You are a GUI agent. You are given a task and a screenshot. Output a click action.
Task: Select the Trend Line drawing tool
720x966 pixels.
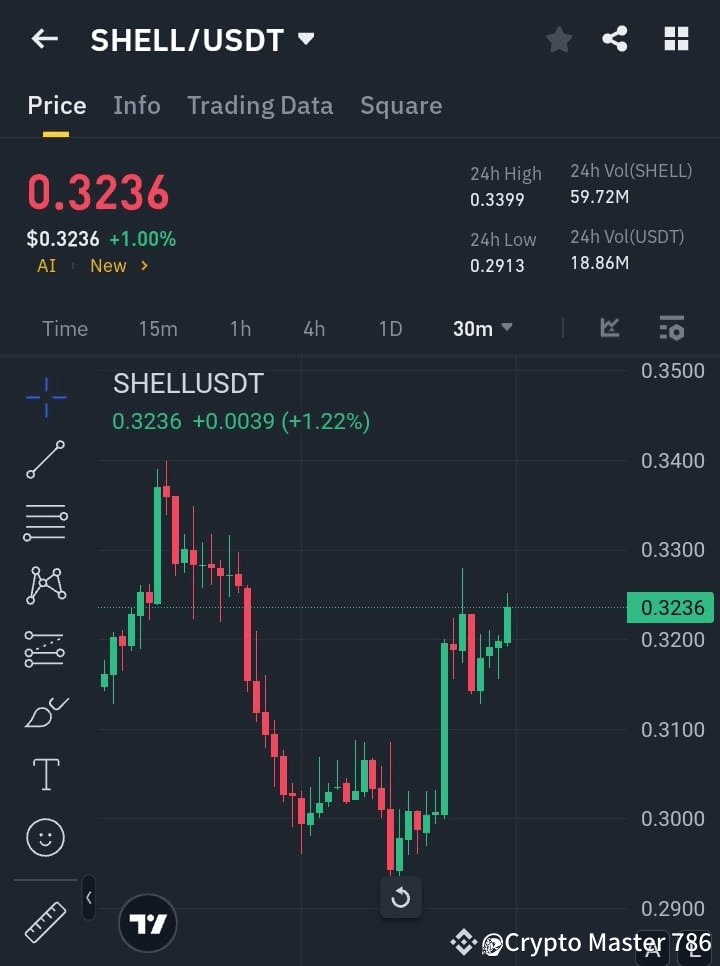[x=45, y=460]
